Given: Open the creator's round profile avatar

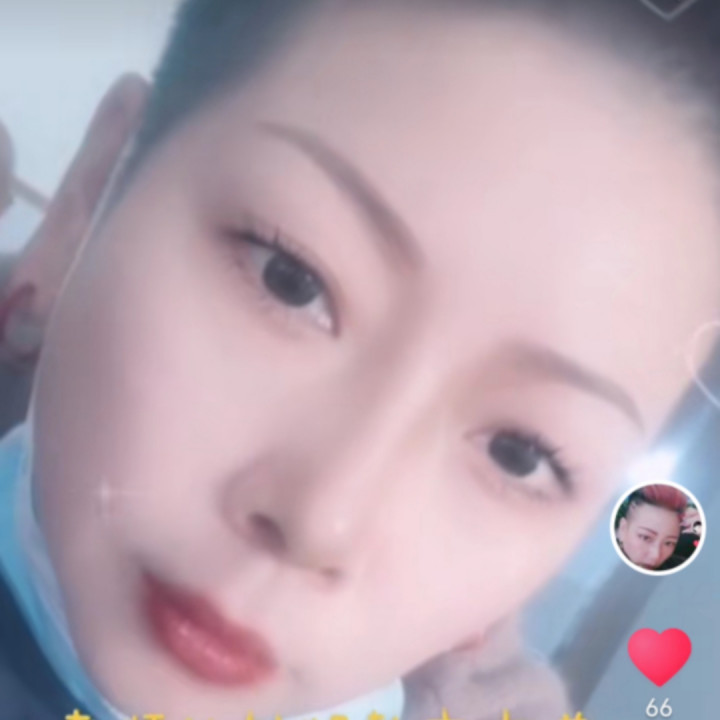Looking at the screenshot, I should click(x=658, y=528).
